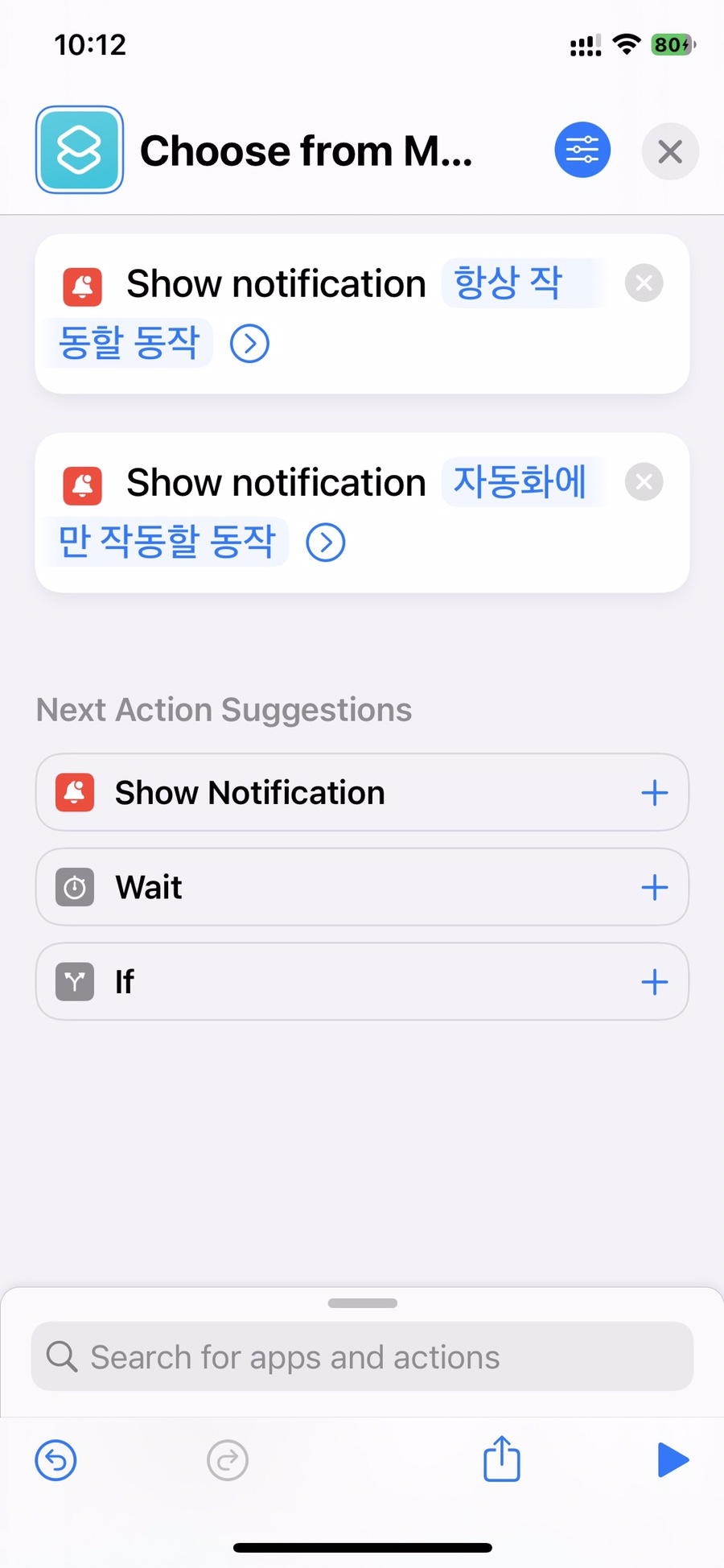Viewport: 724px width, 1568px height.
Task: Tap the shortcut icon to change it
Action: click(80, 150)
